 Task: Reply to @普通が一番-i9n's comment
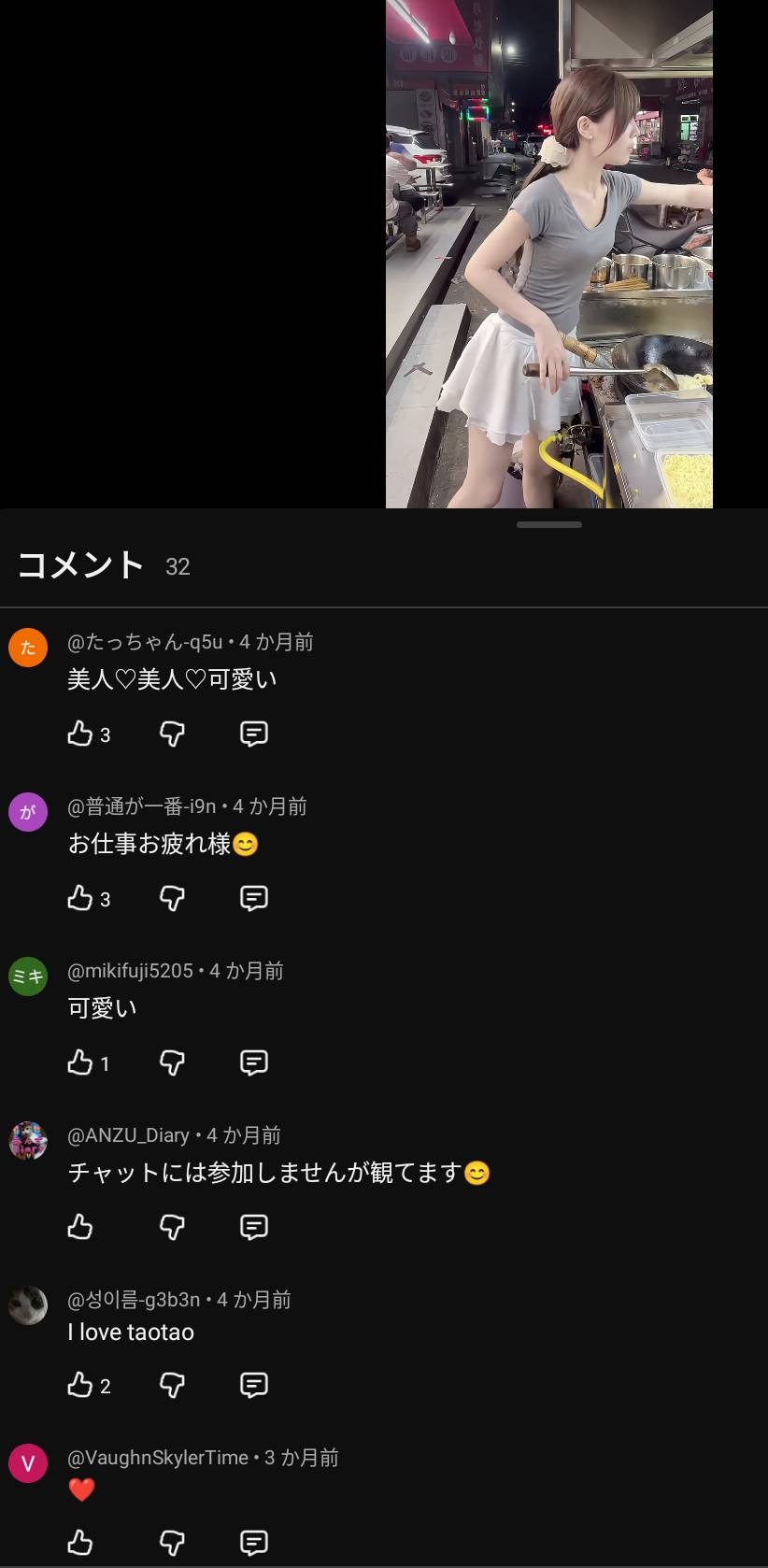click(254, 898)
